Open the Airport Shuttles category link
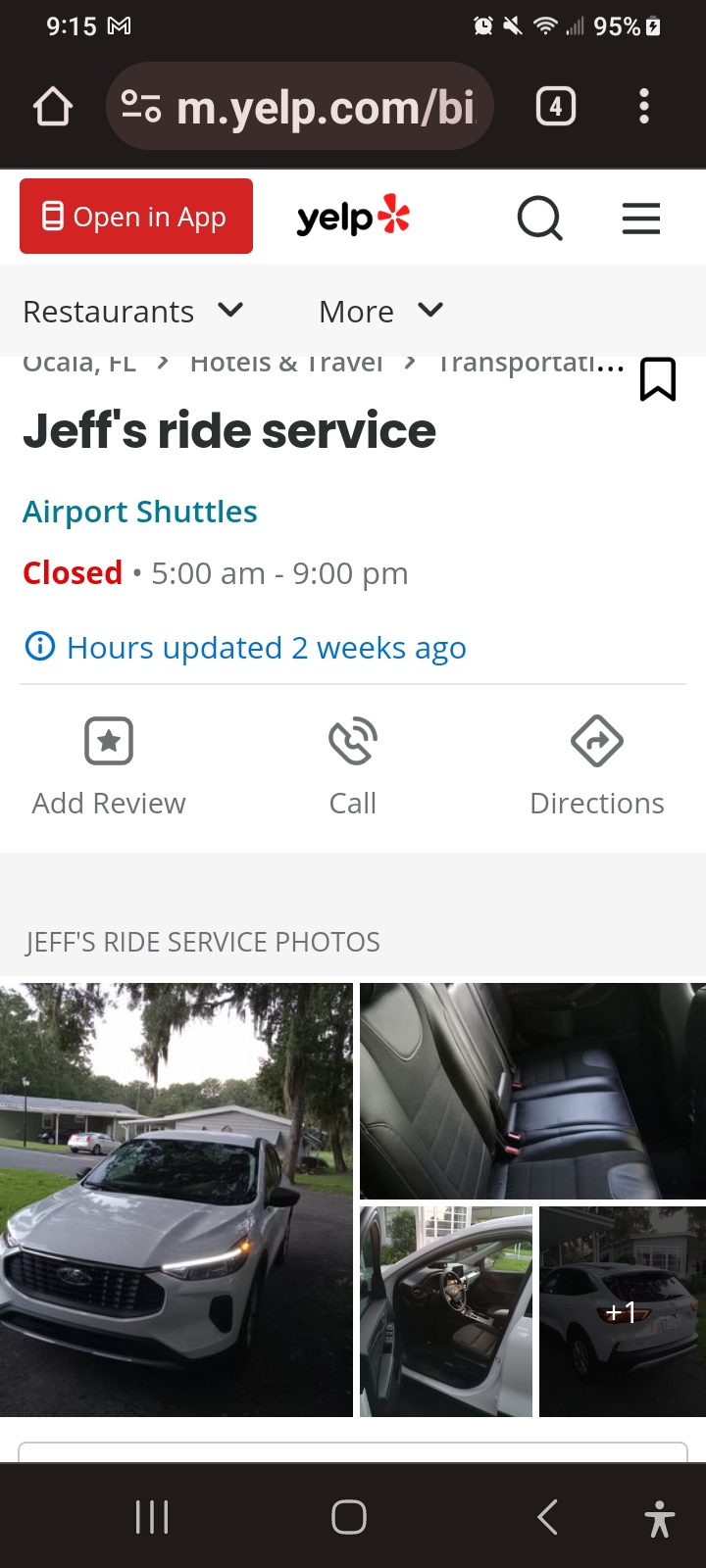 pyautogui.click(x=140, y=512)
